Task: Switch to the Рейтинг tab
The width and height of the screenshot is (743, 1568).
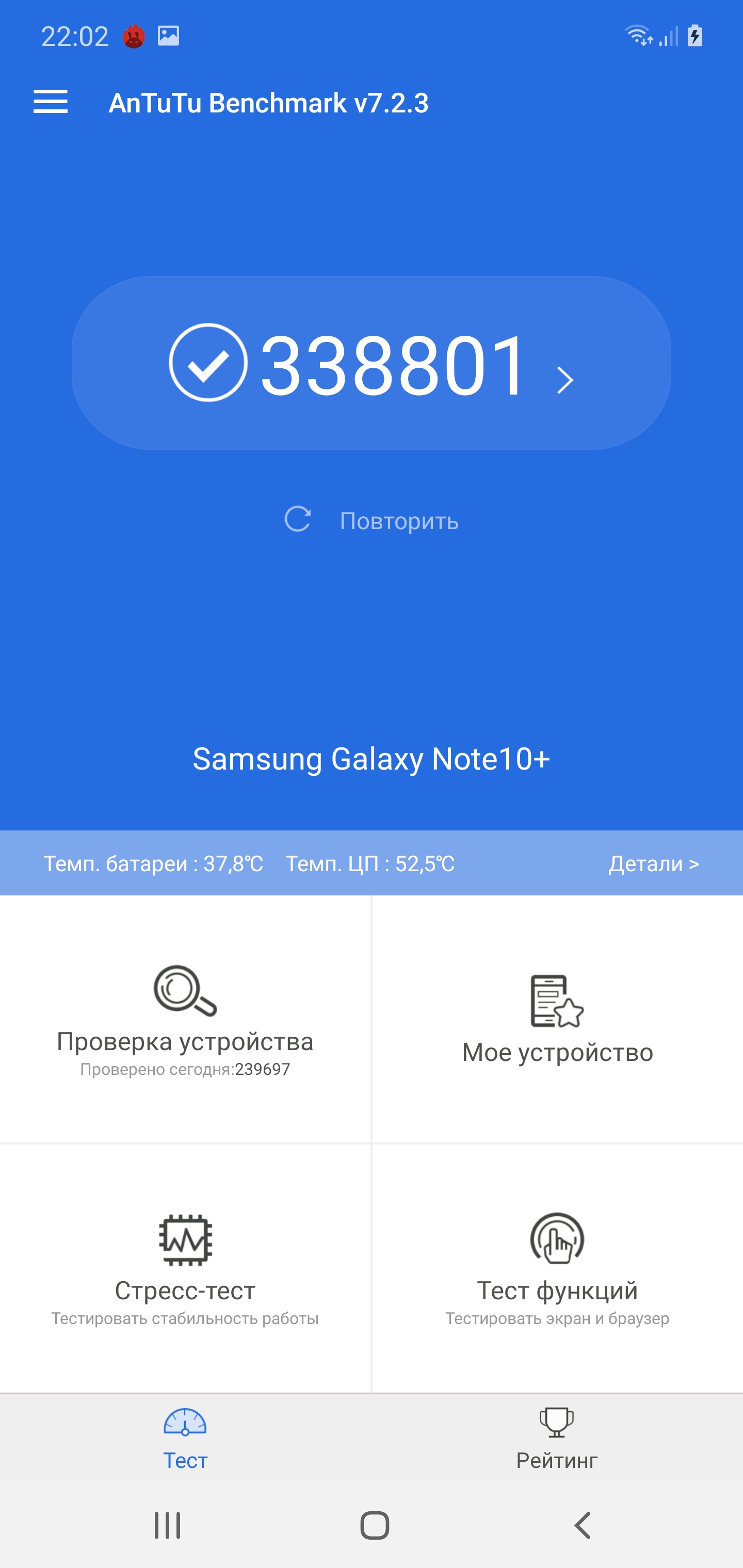Action: 557,1439
